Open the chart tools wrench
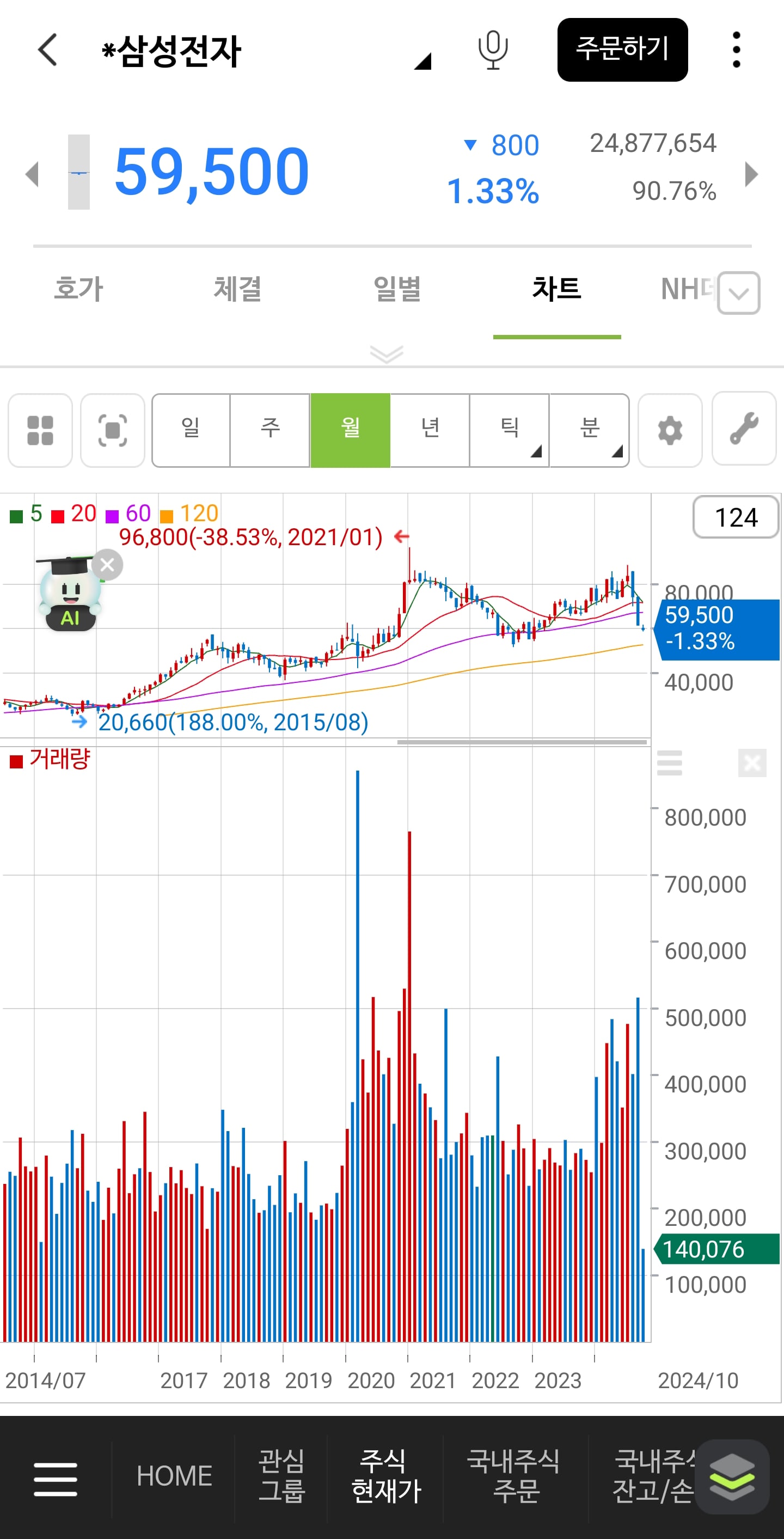The width and height of the screenshot is (784, 1539). click(744, 429)
